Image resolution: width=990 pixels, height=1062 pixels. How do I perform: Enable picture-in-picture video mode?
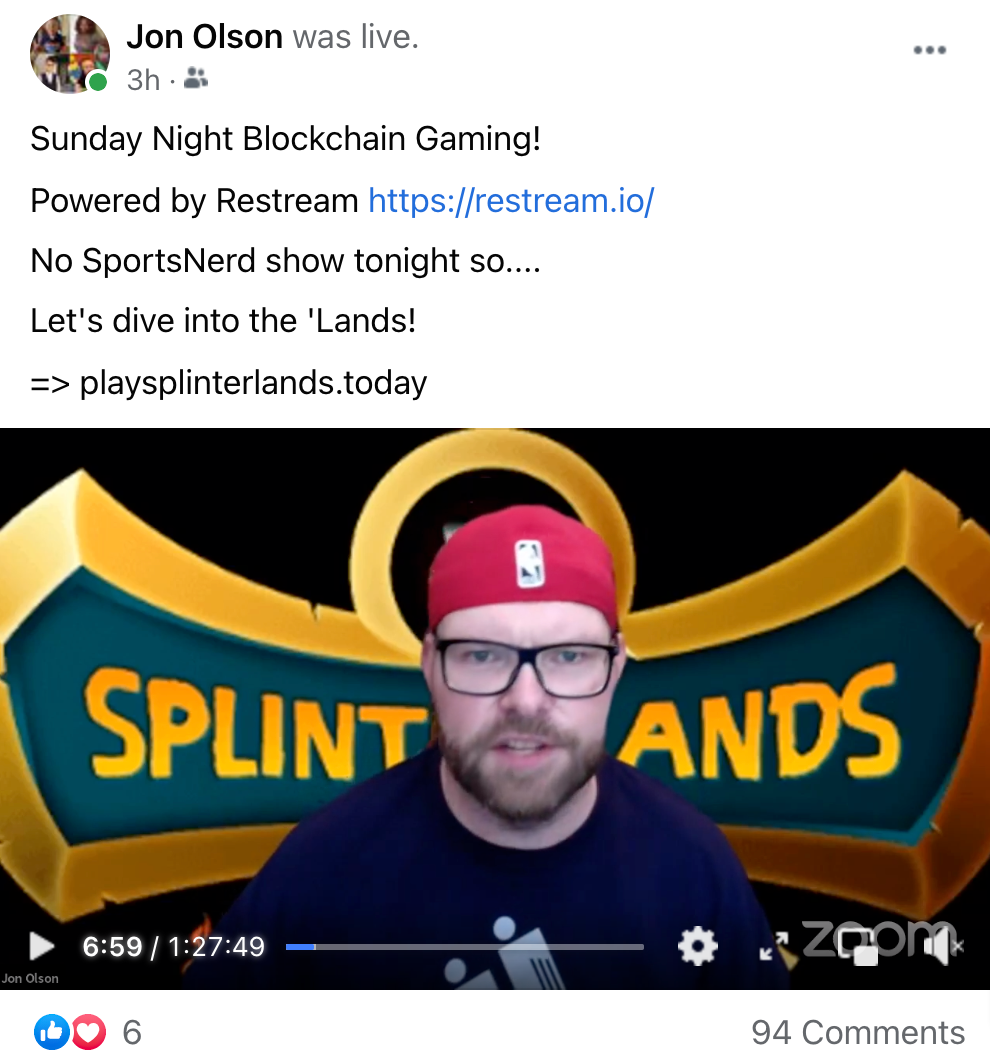click(857, 946)
